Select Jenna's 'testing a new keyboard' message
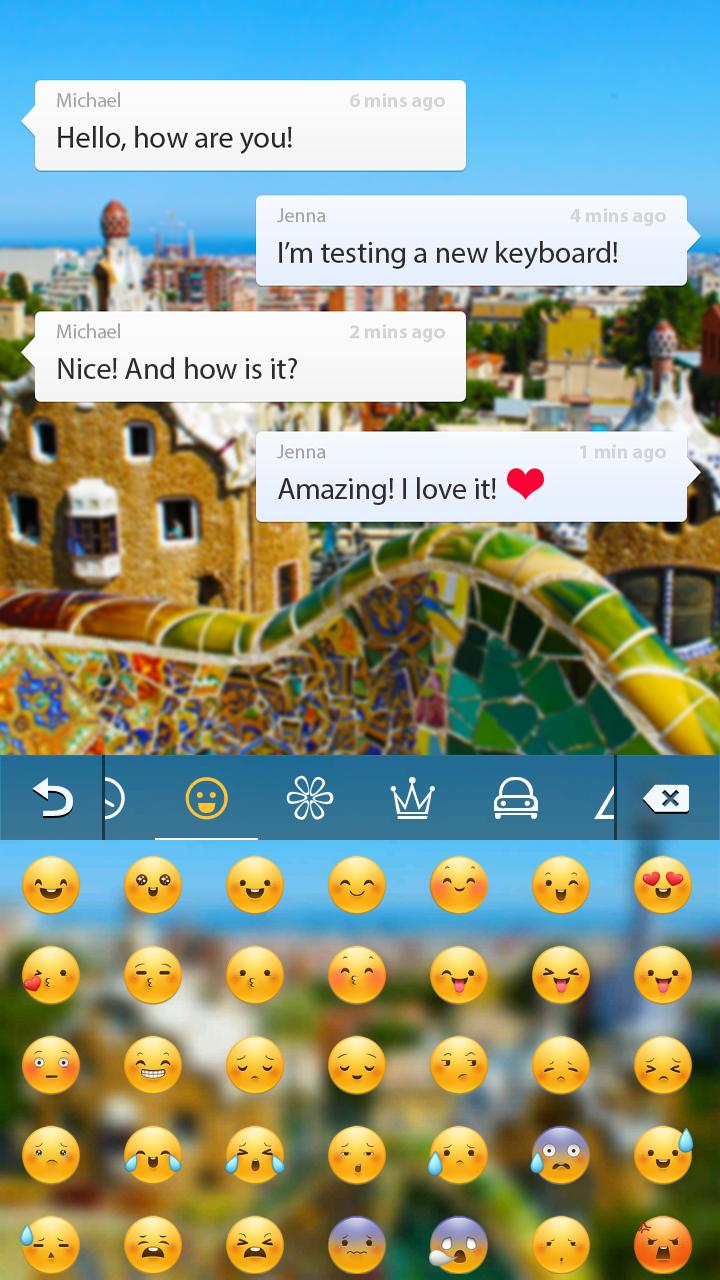720x1280 pixels. click(x=472, y=238)
